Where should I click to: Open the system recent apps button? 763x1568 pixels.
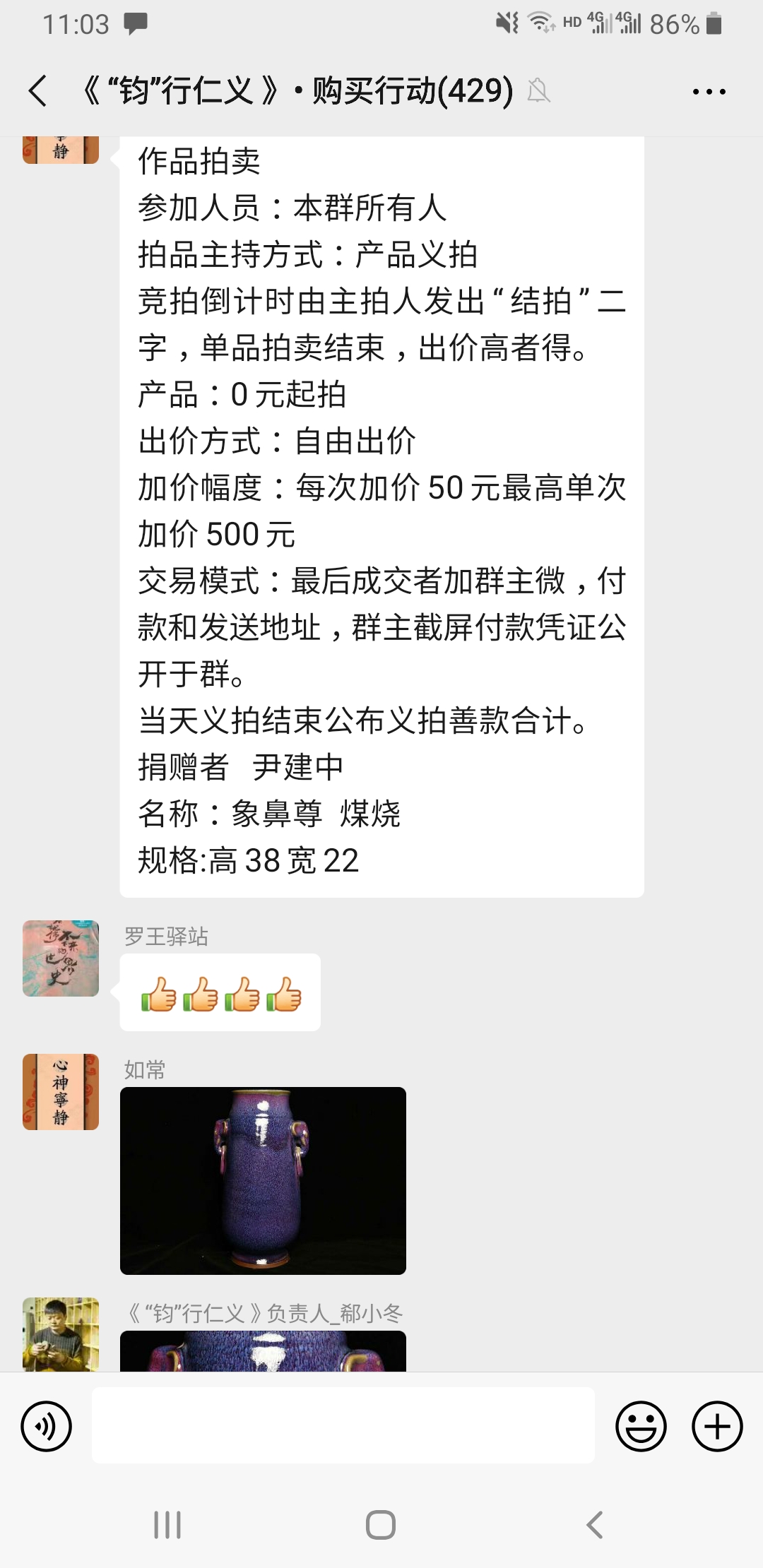pos(167,1525)
